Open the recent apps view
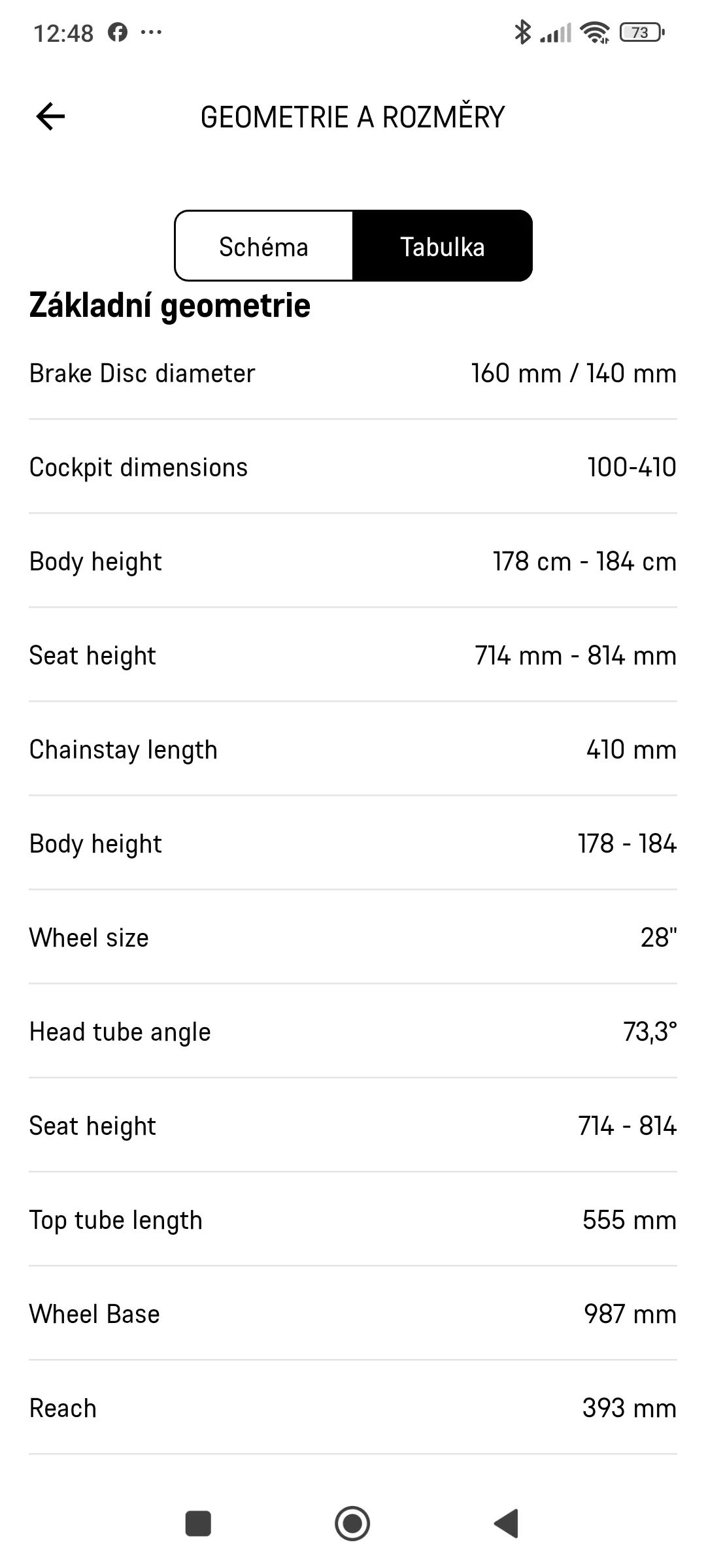The width and height of the screenshot is (706, 1568). [198, 1524]
